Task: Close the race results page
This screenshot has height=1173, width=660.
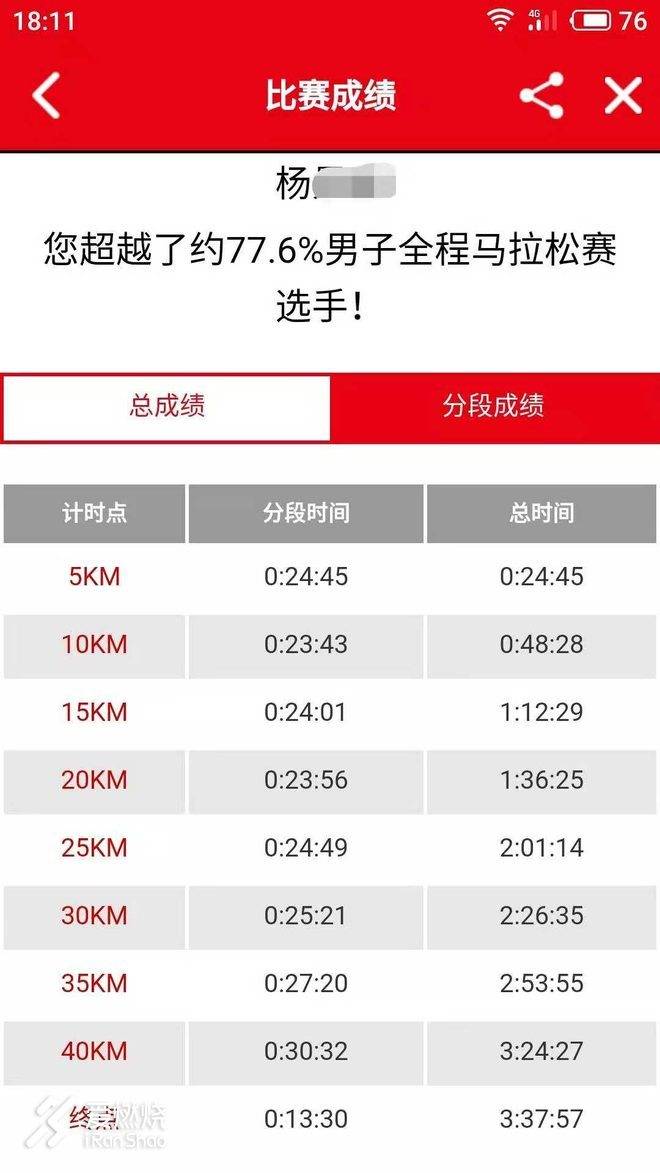Action: click(622, 96)
